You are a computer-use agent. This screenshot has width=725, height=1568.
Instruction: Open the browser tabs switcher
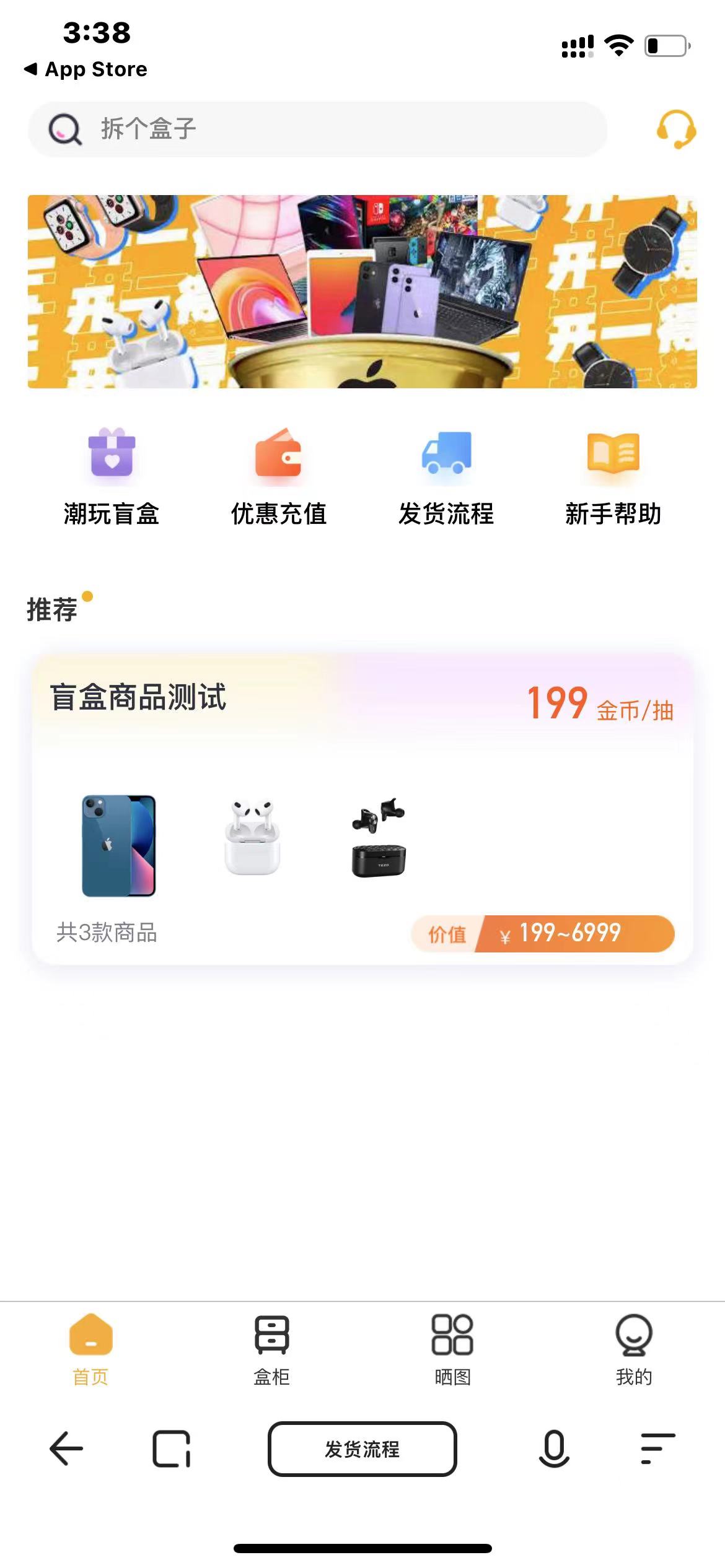(x=171, y=1448)
